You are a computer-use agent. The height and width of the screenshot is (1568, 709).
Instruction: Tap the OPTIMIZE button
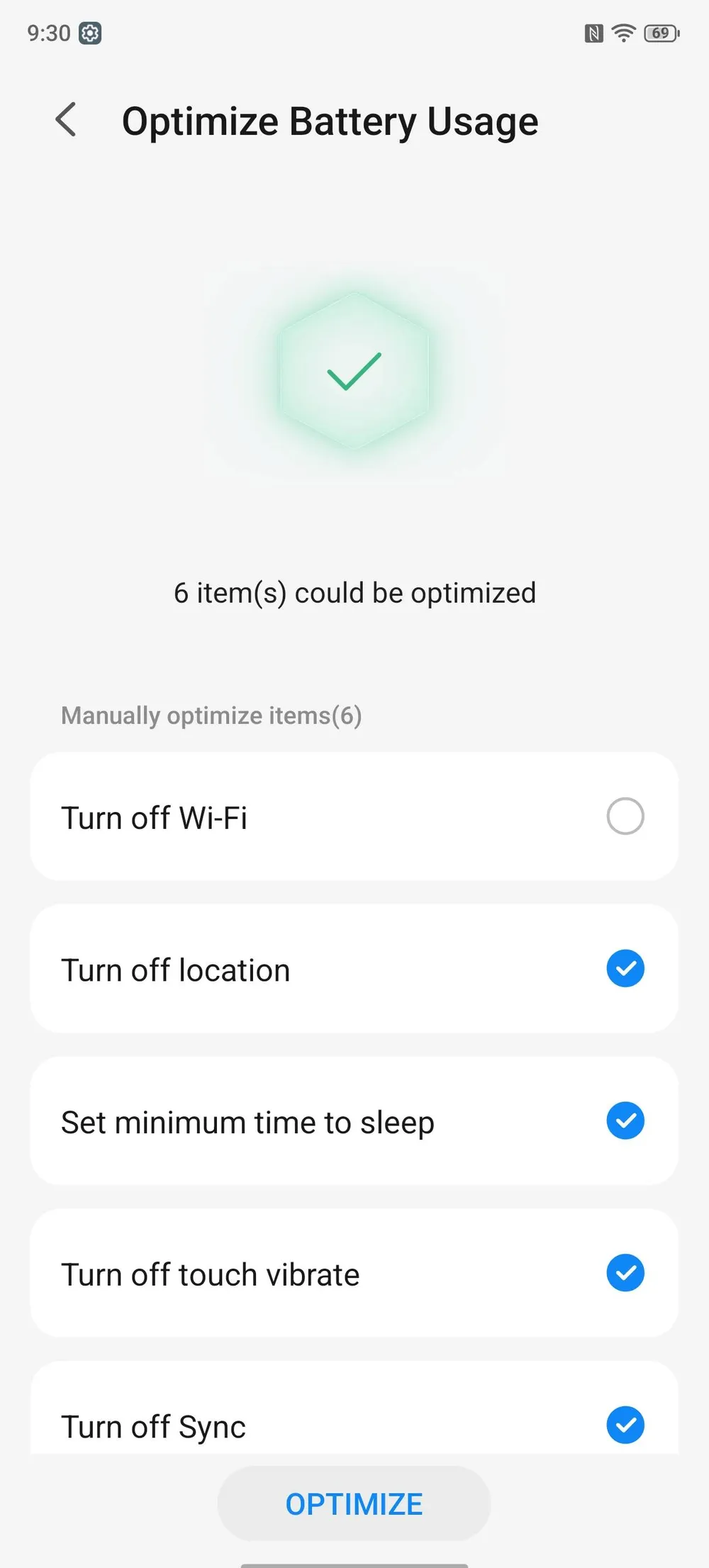click(354, 1503)
